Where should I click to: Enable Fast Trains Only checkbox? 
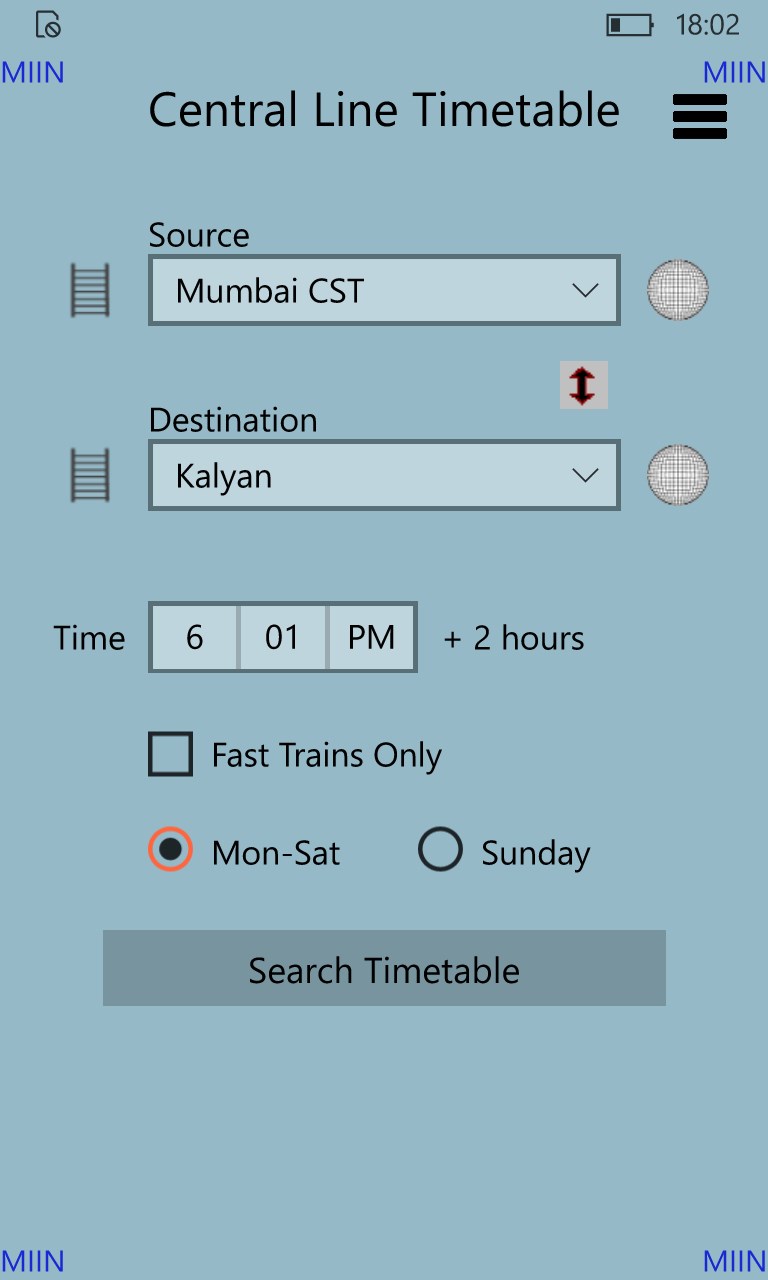[171, 754]
